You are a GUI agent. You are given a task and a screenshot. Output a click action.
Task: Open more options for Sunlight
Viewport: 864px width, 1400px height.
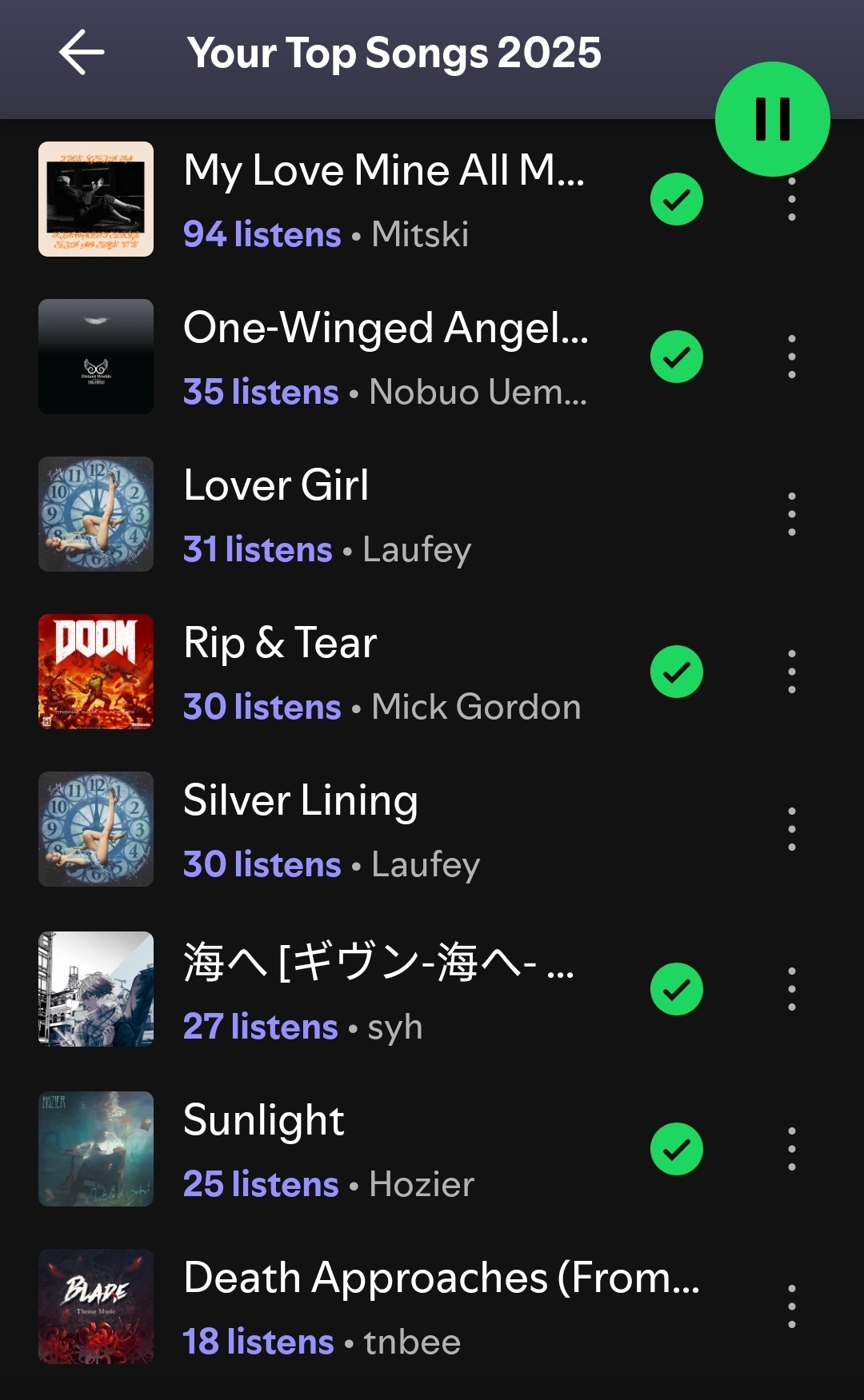click(x=791, y=1149)
